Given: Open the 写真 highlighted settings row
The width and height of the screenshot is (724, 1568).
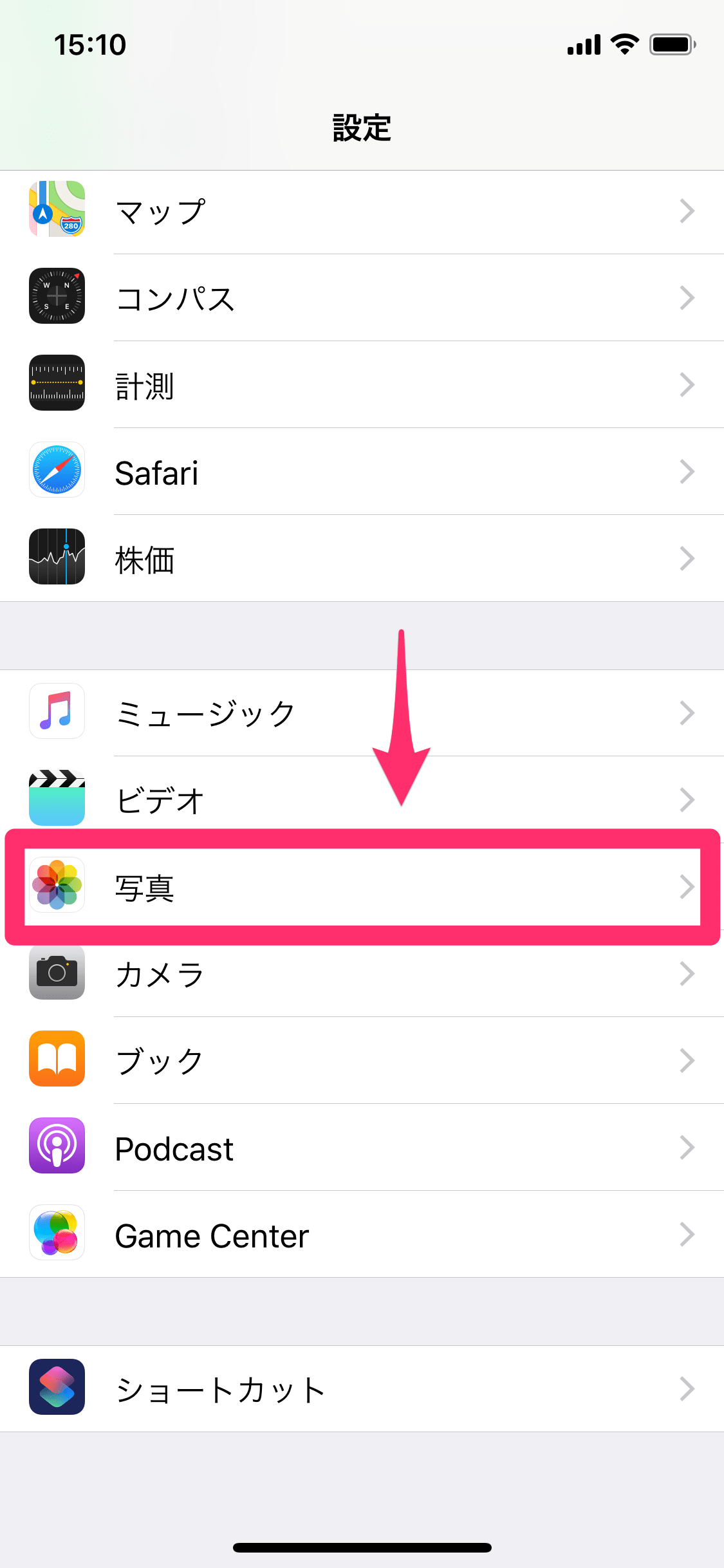Looking at the screenshot, I should point(360,885).
